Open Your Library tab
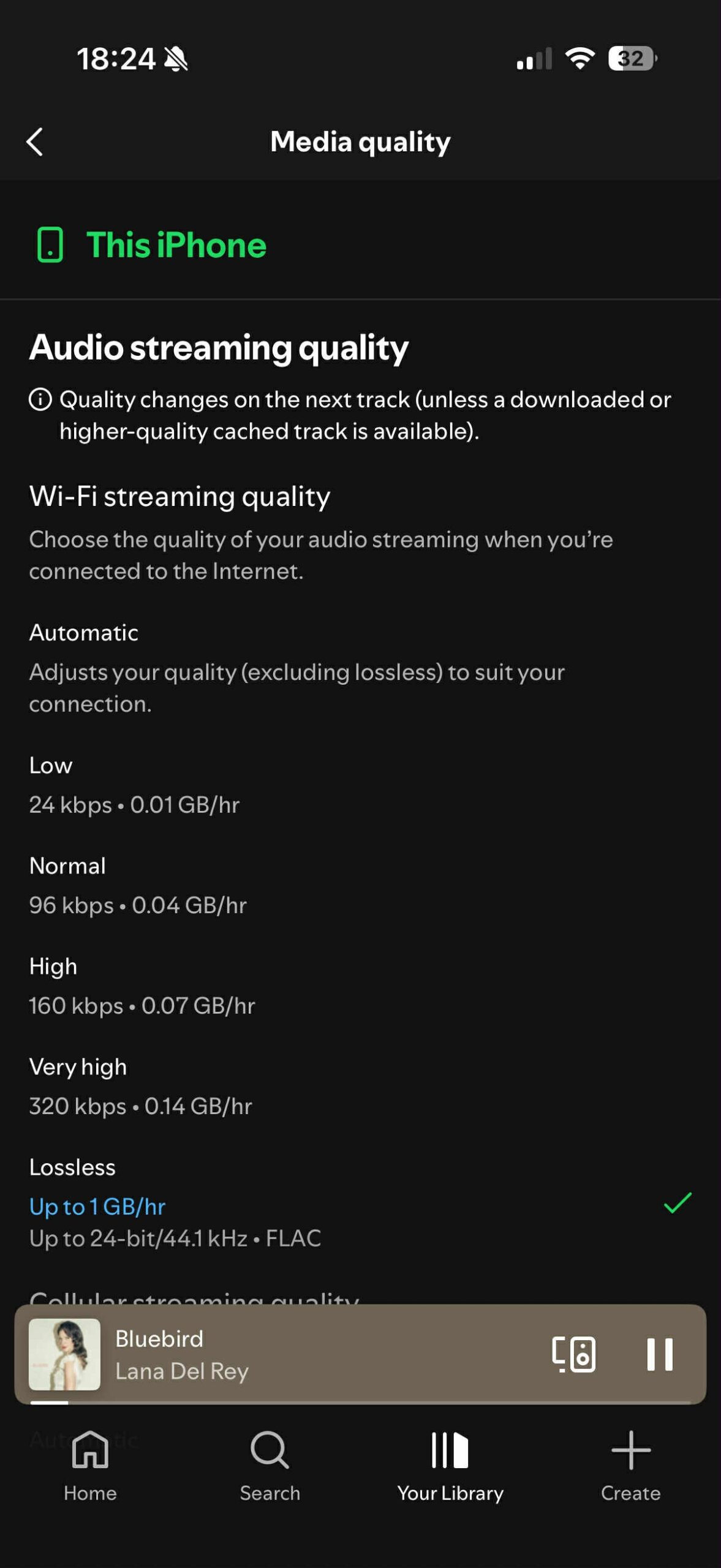 coord(450,1465)
